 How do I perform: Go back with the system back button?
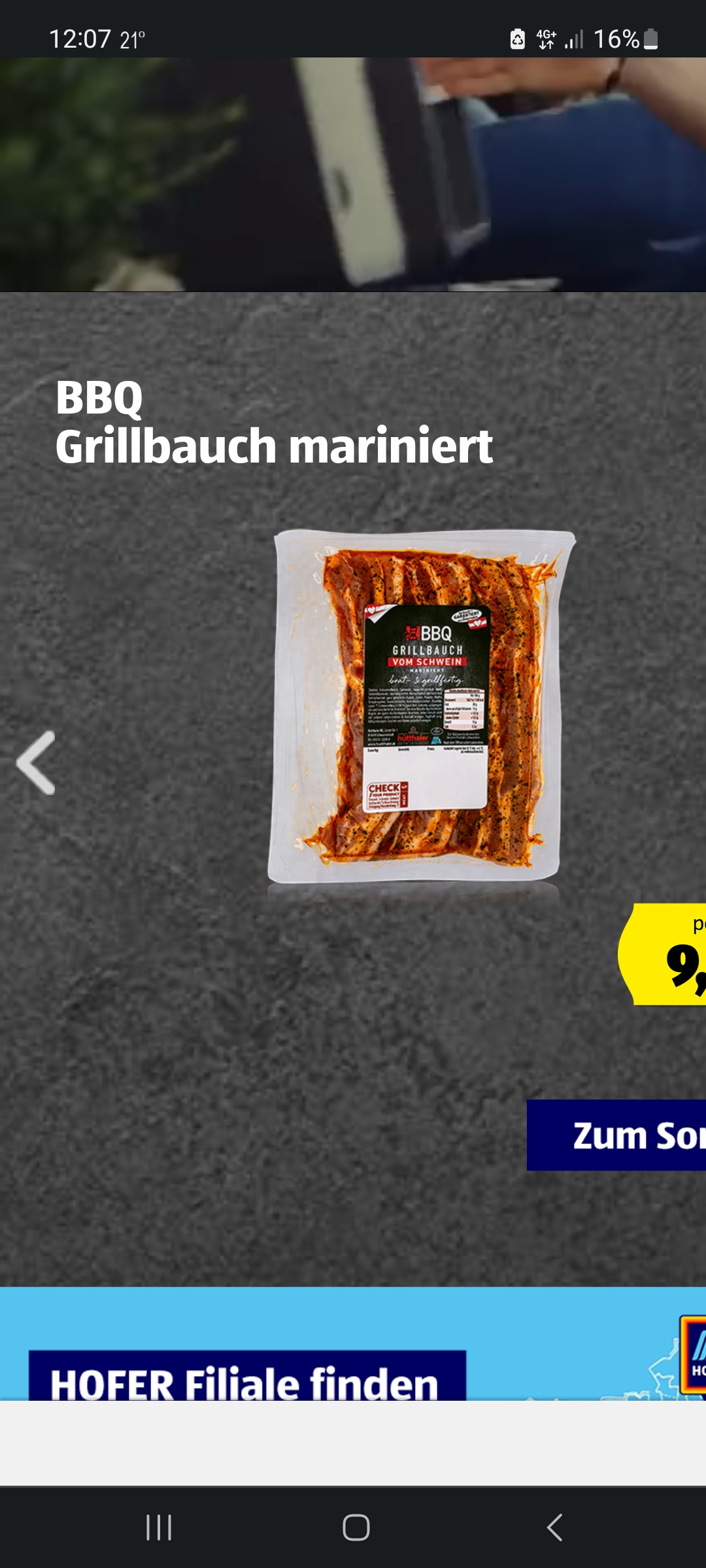click(x=554, y=1527)
